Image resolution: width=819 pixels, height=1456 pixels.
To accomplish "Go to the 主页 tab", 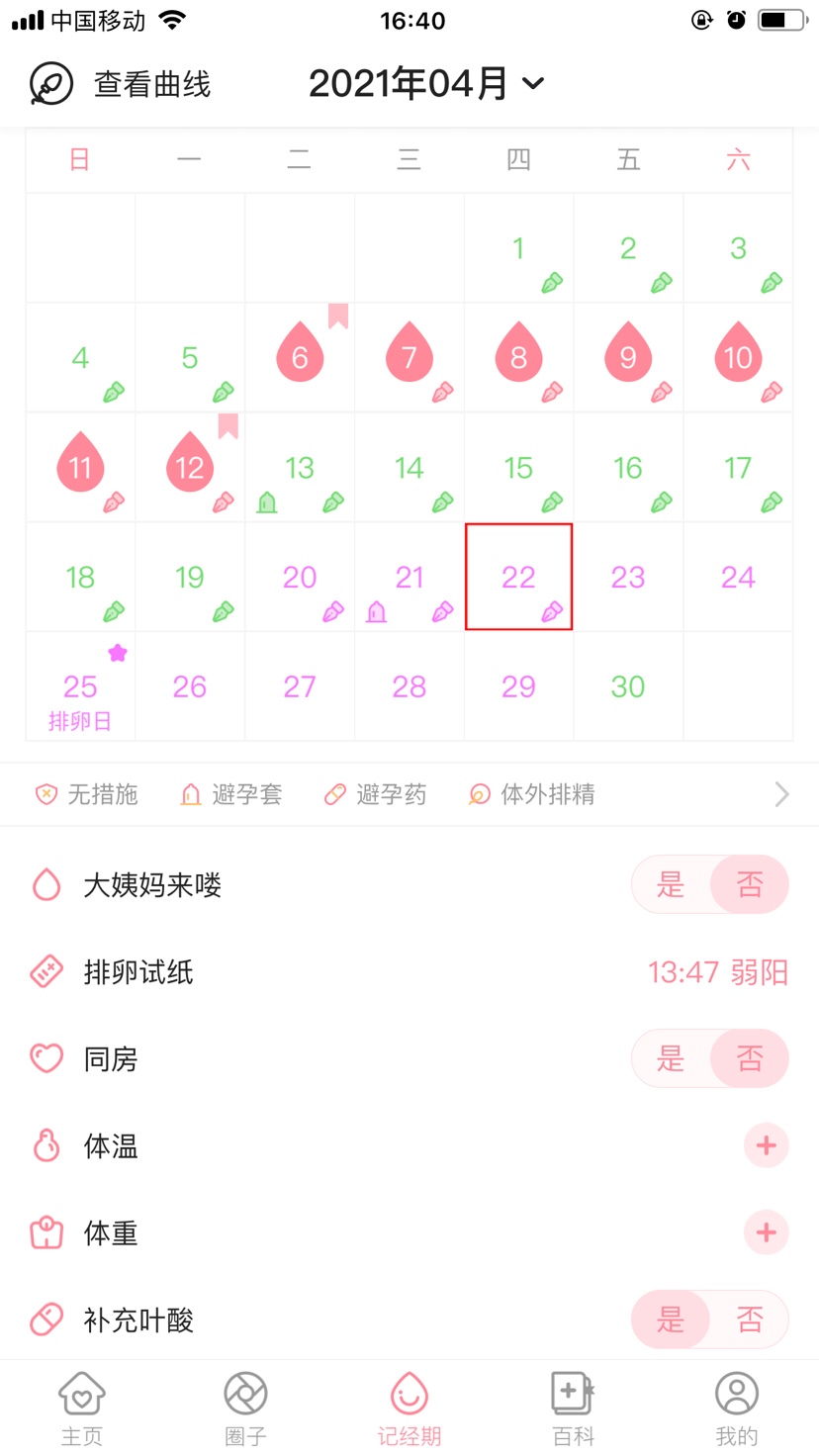I will click(x=81, y=1409).
